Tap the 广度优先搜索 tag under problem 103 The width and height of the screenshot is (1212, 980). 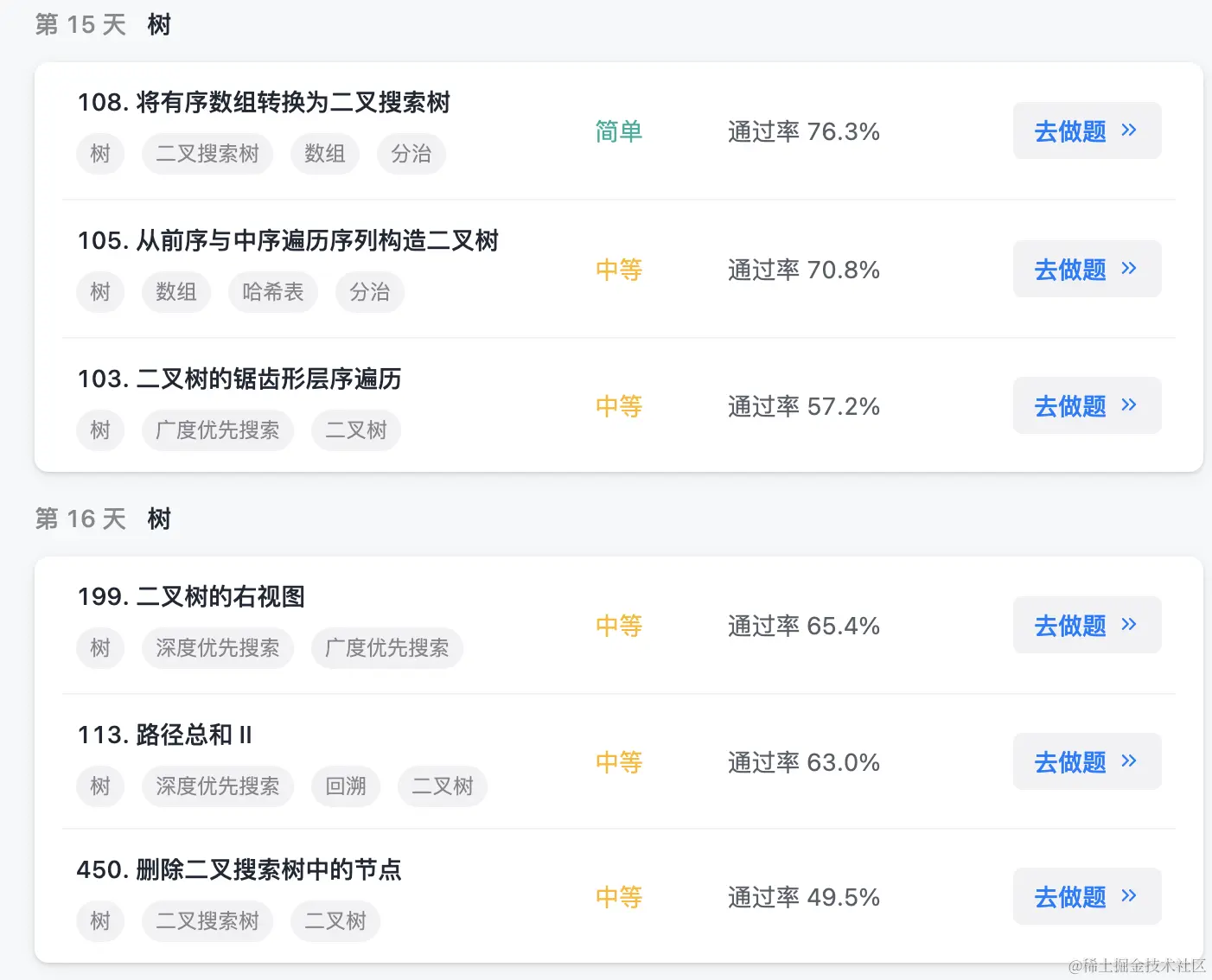click(x=218, y=430)
